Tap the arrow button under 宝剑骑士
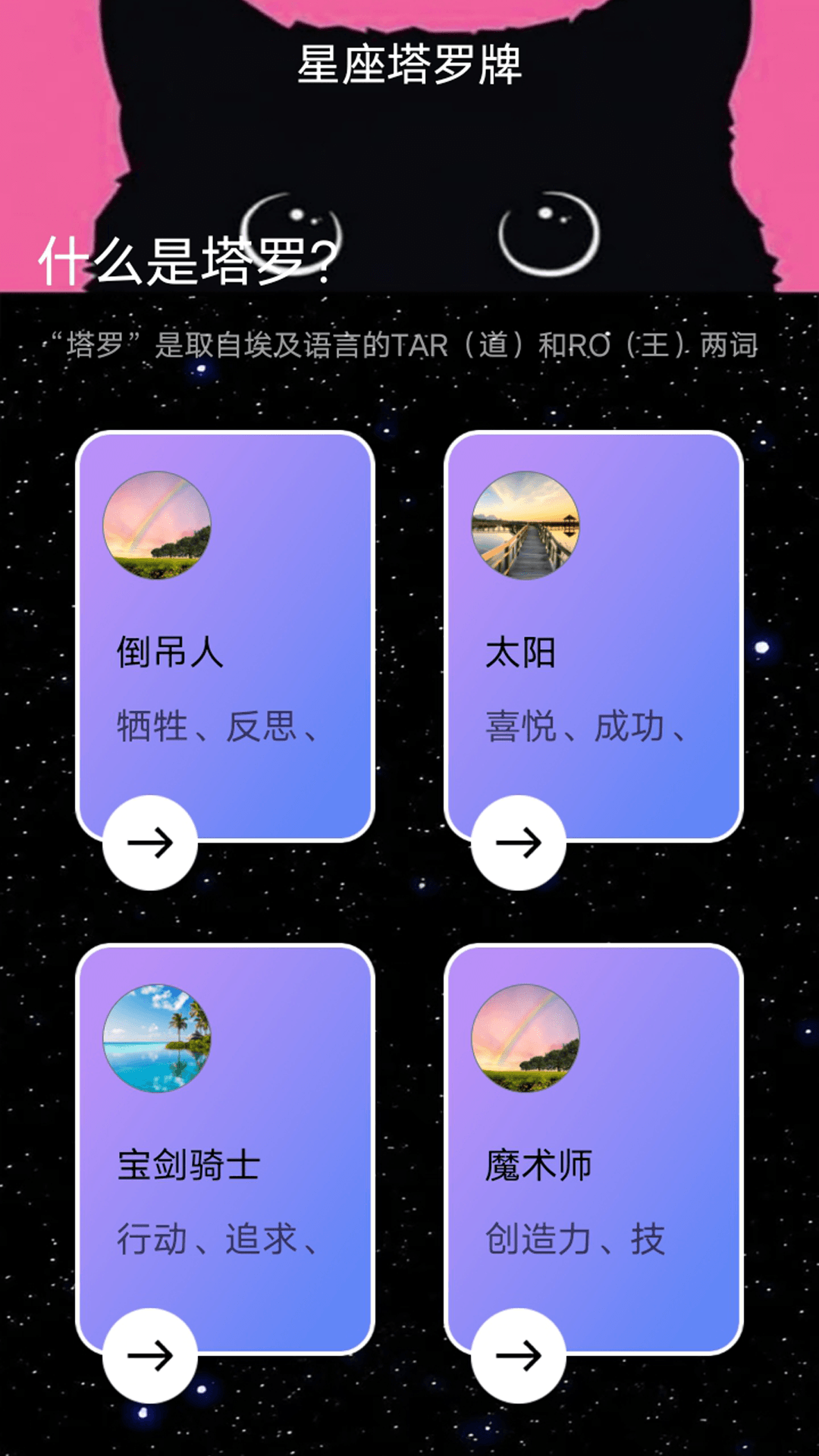Screen dimensions: 819x1456 (x=150, y=1356)
